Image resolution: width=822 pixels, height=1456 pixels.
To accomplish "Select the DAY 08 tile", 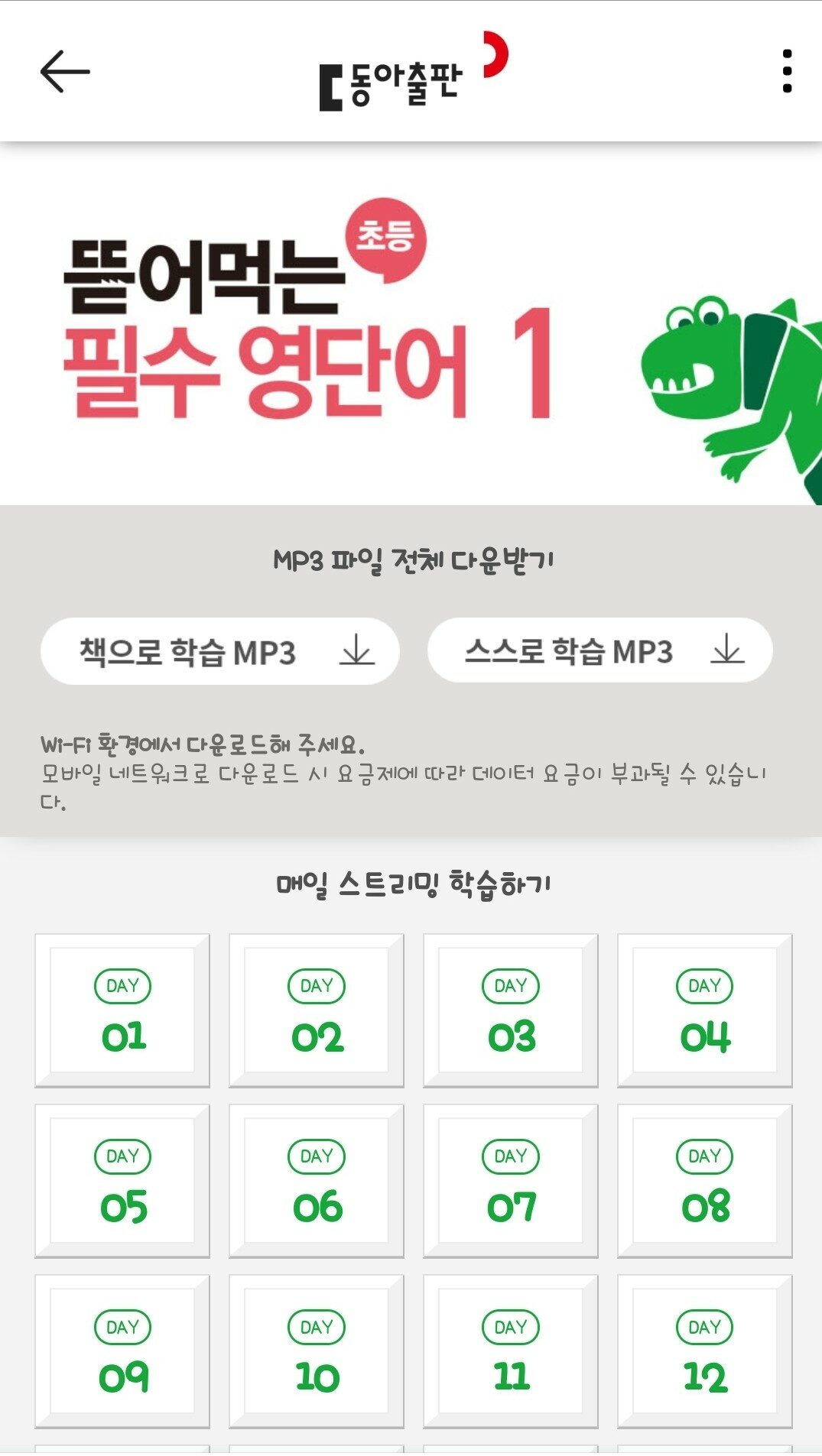I will pyautogui.click(x=705, y=1181).
